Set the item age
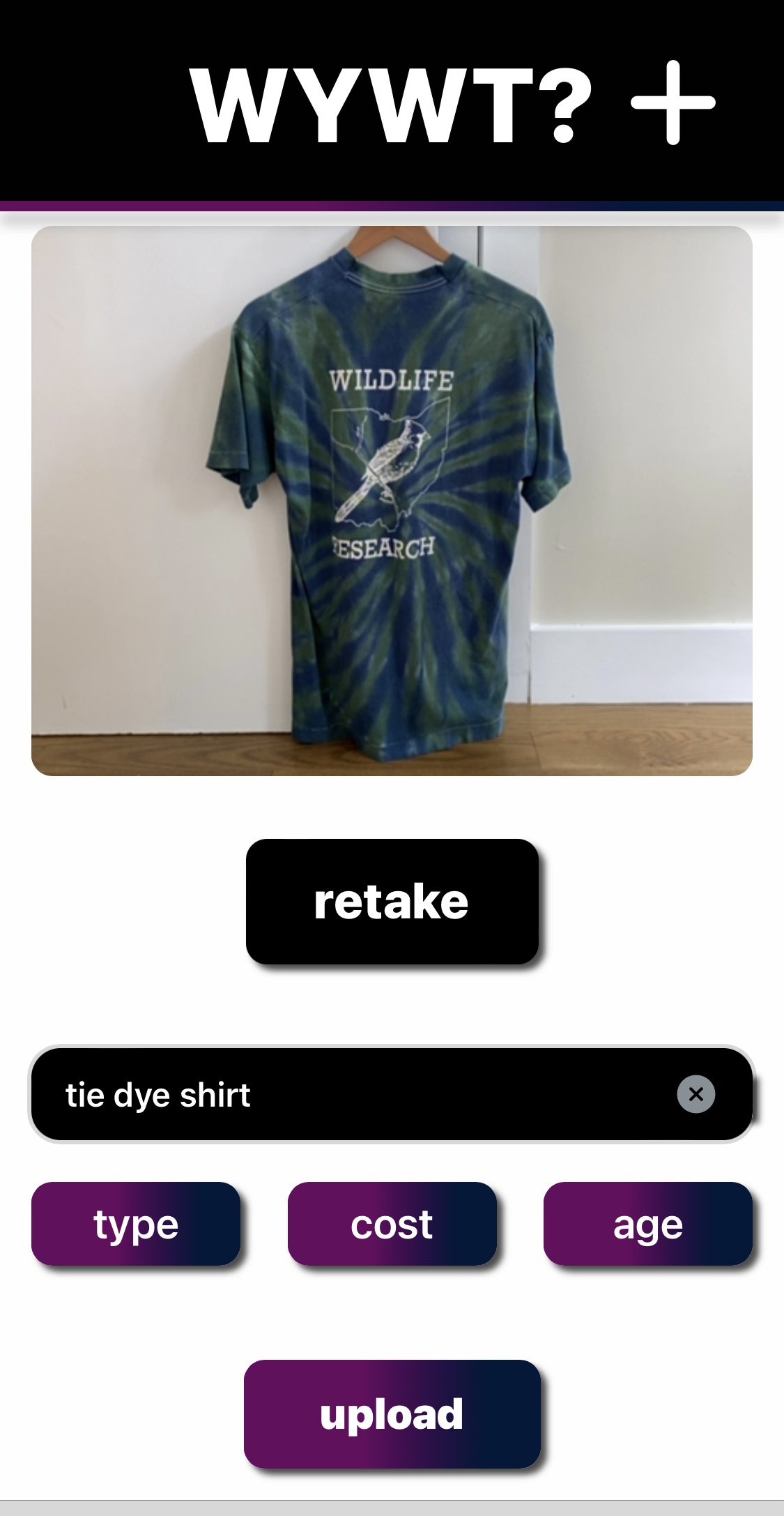This screenshot has height=1516, width=784. point(648,1224)
